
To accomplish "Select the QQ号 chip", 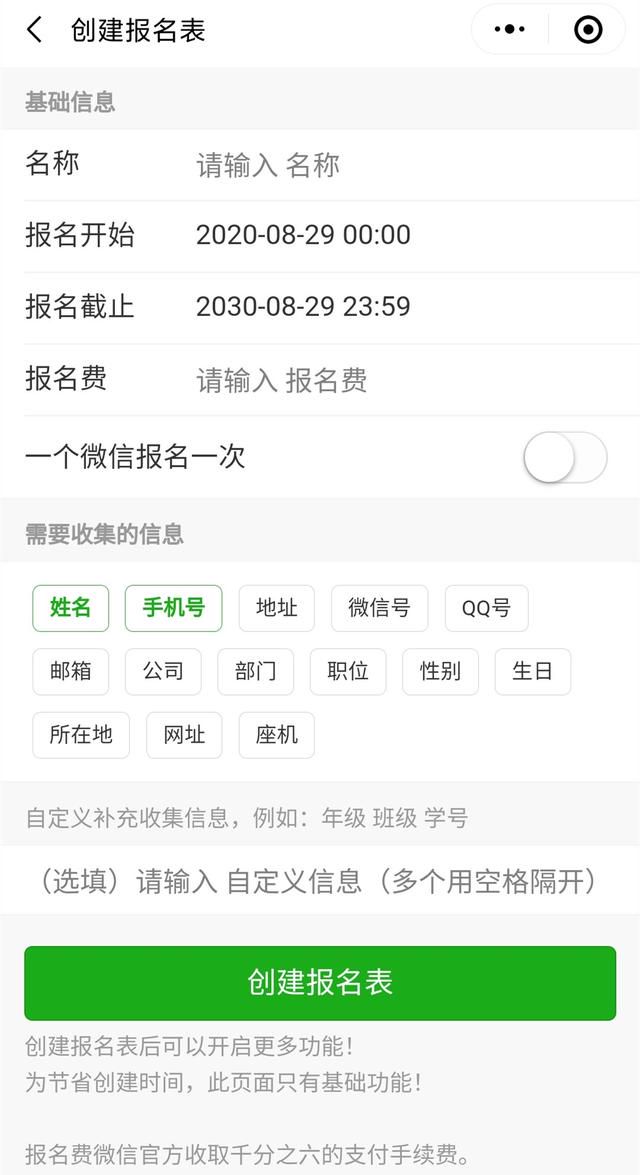I will click(486, 608).
